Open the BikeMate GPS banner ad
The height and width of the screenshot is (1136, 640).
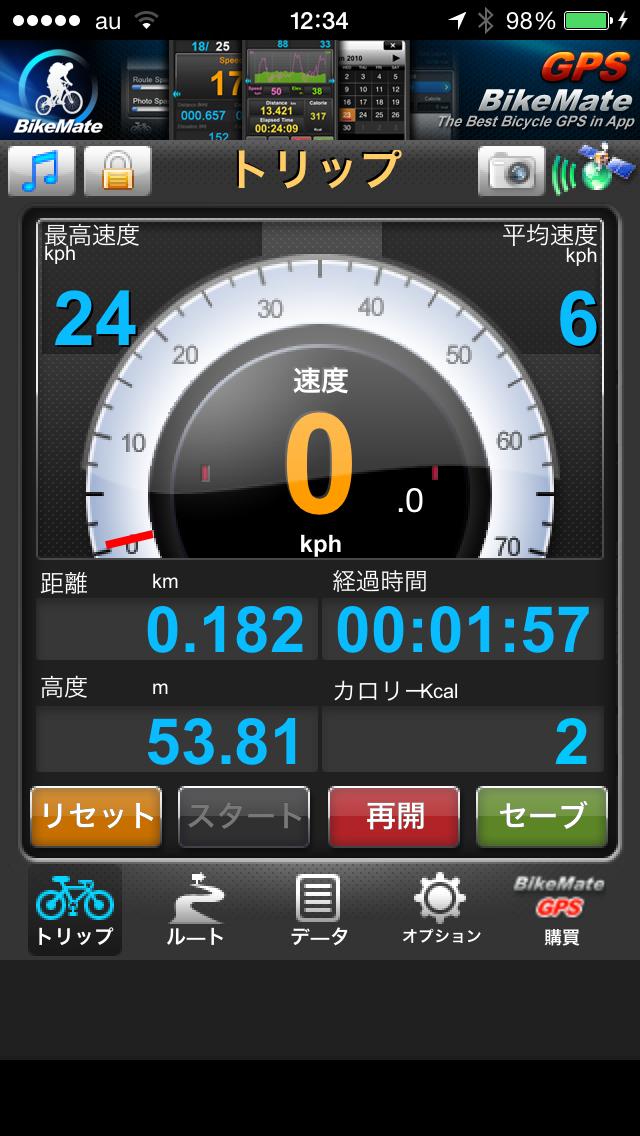[x=320, y=90]
